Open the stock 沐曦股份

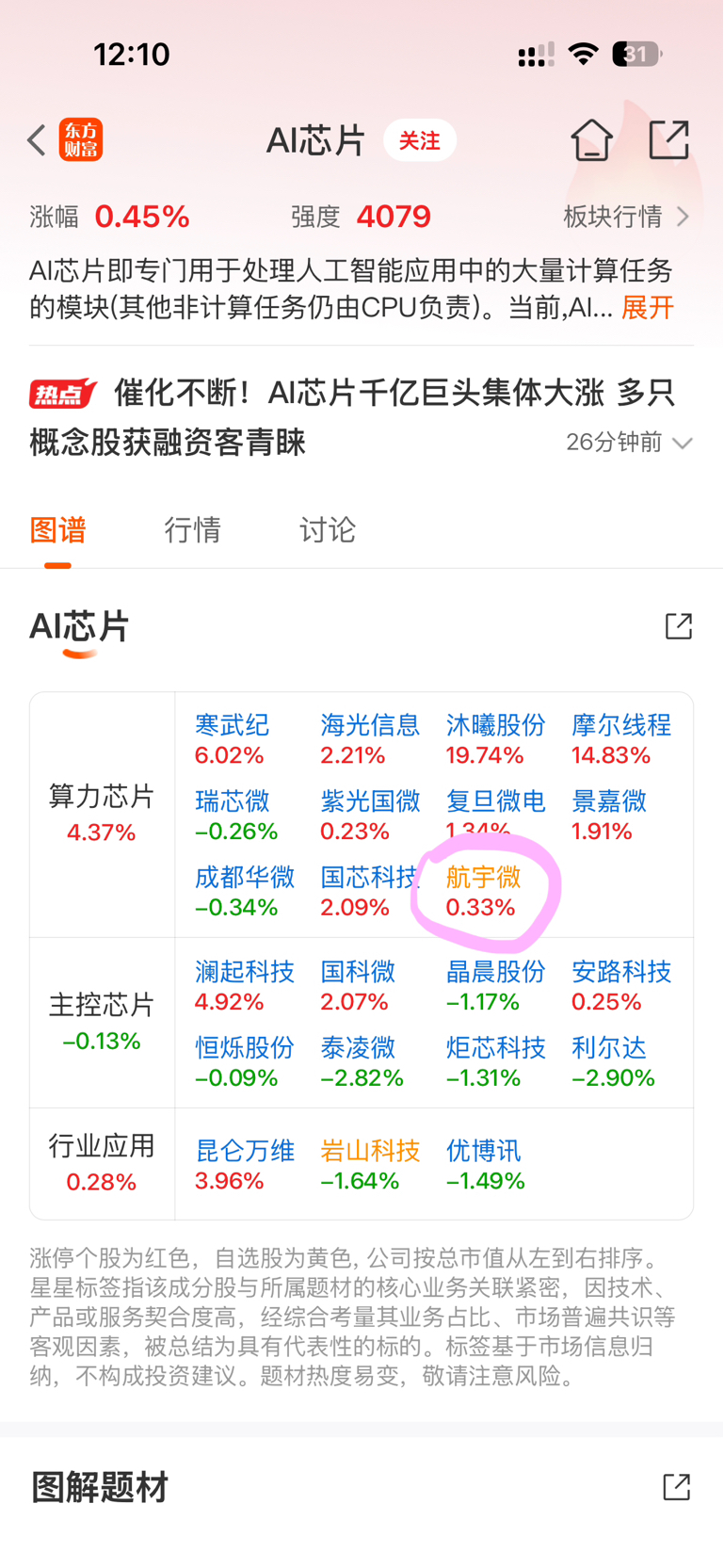pyautogui.click(x=495, y=739)
